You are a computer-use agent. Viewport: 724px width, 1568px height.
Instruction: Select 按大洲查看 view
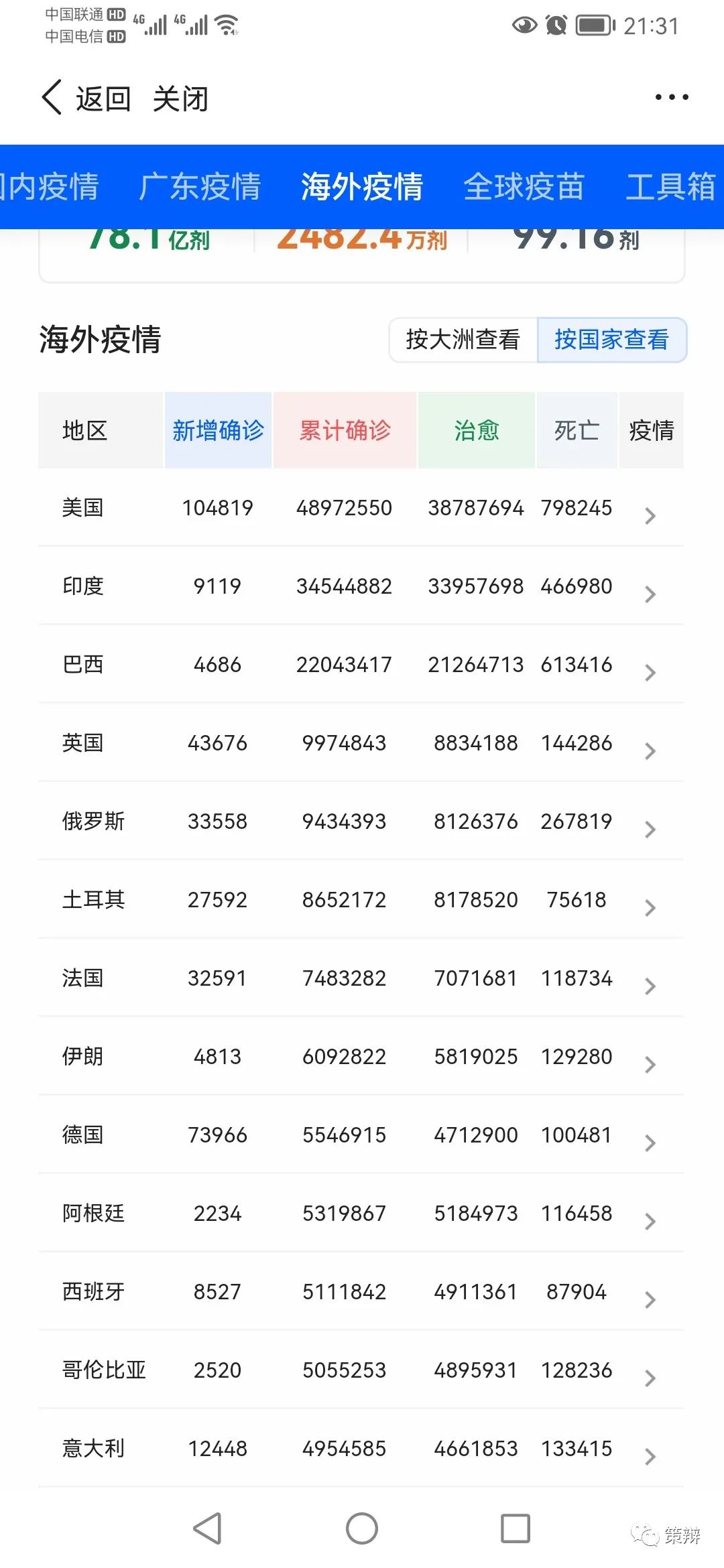pyautogui.click(x=463, y=340)
